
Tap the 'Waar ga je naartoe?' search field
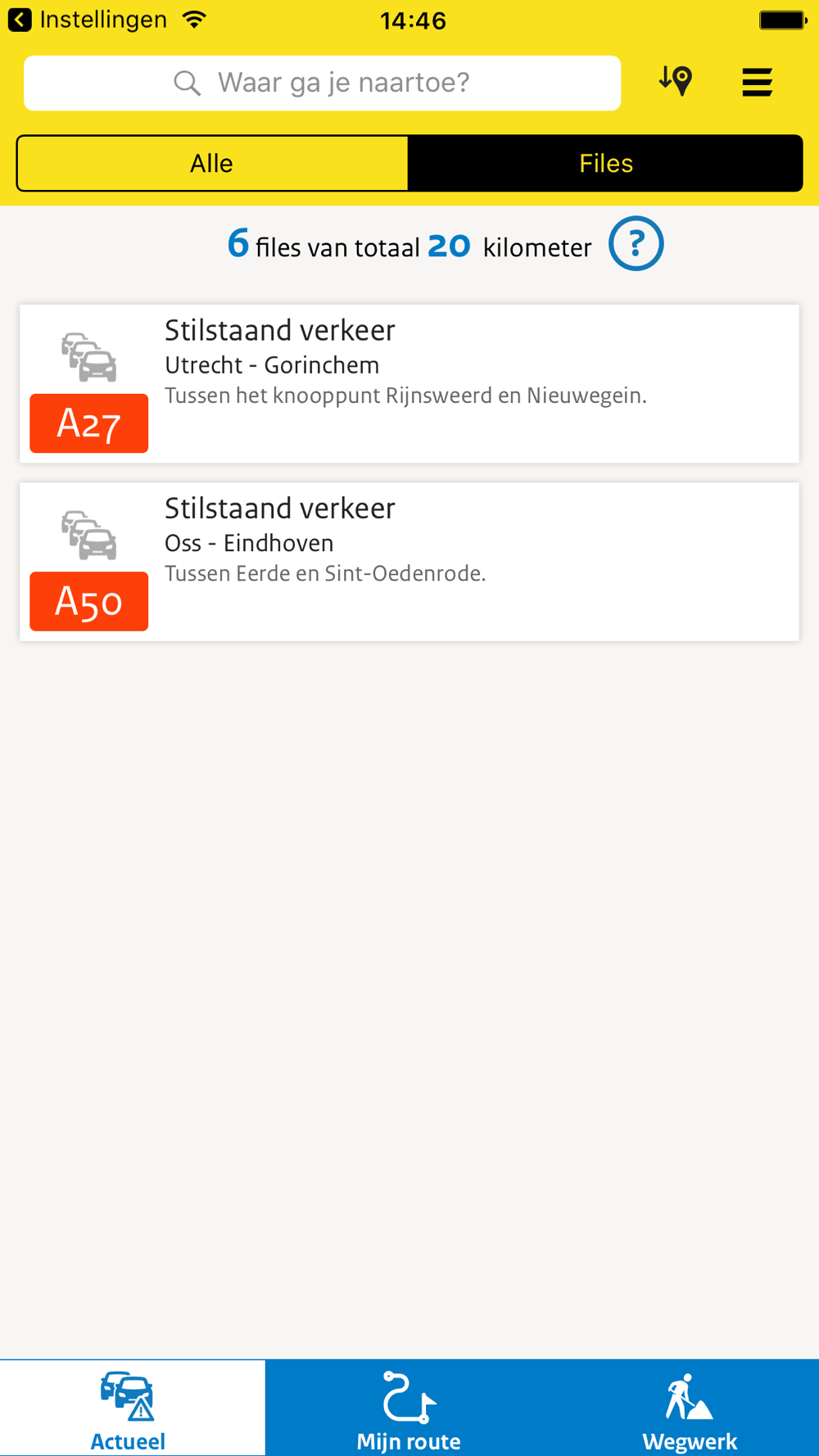pos(322,83)
